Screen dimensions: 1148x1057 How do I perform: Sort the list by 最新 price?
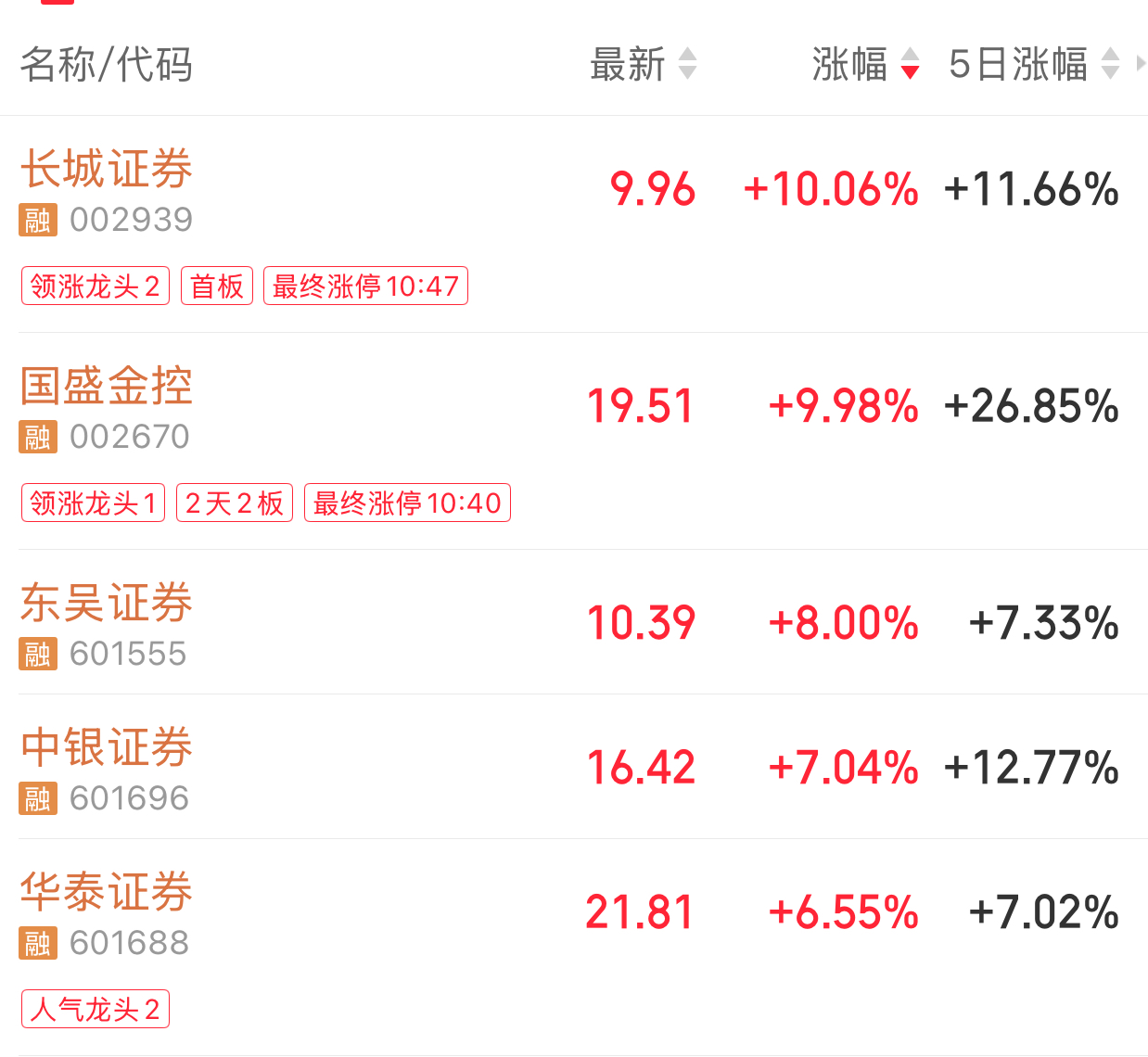pos(643,65)
